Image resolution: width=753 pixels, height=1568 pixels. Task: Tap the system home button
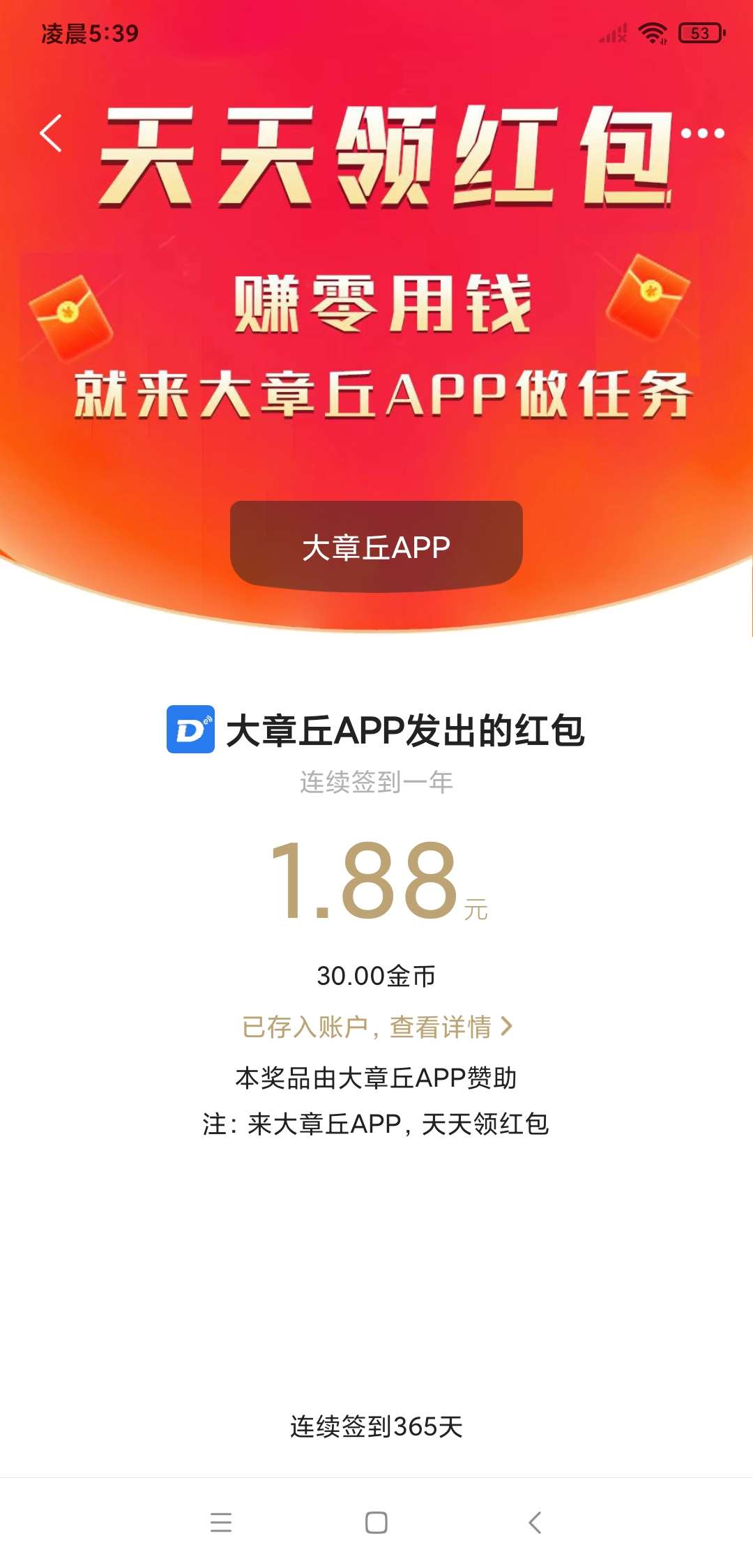pos(376,1522)
